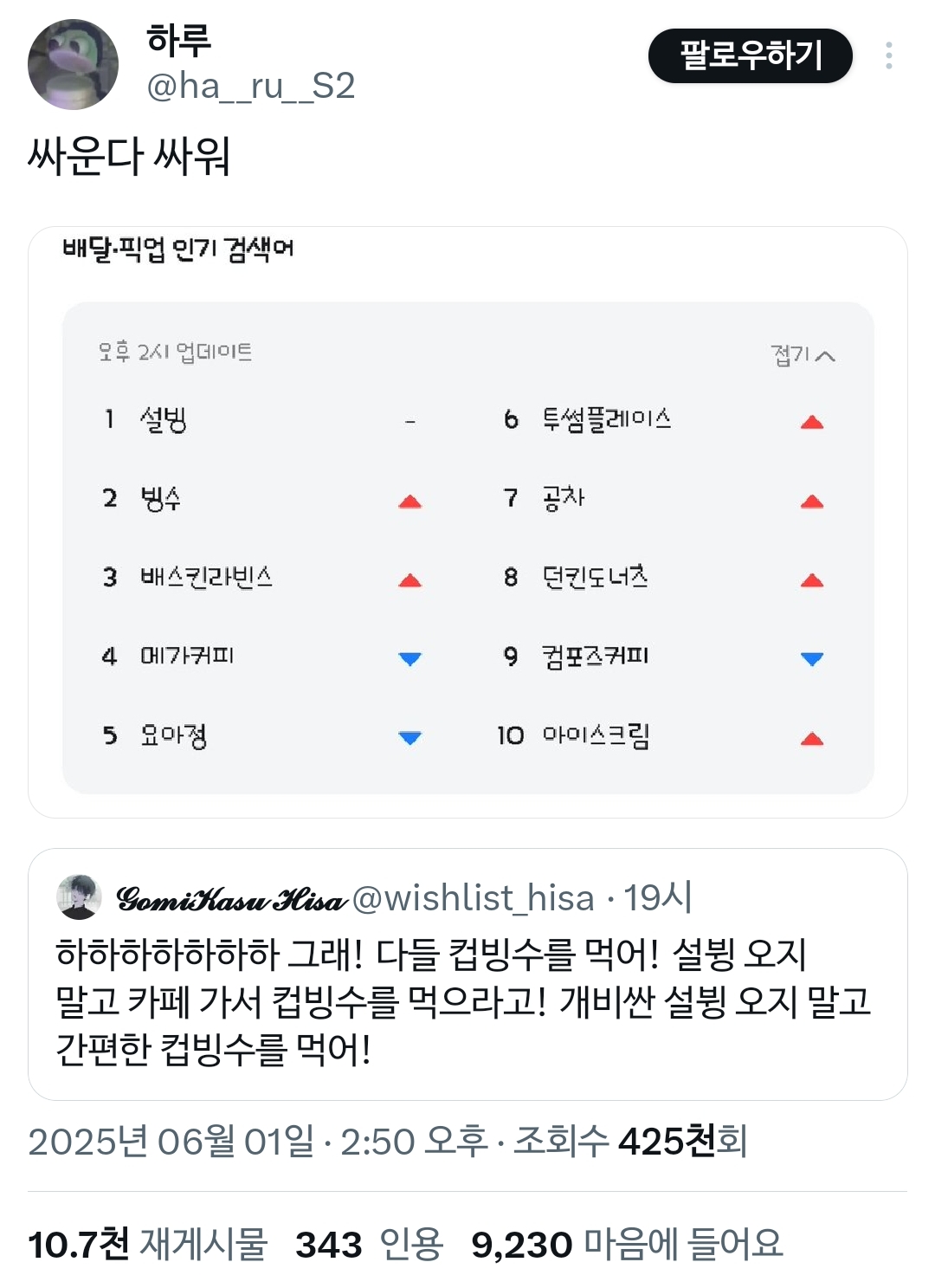Viewport: 935px width, 1288px height.
Task: View the 10.7천 재게시물 reposts list
Action: tap(148, 1245)
